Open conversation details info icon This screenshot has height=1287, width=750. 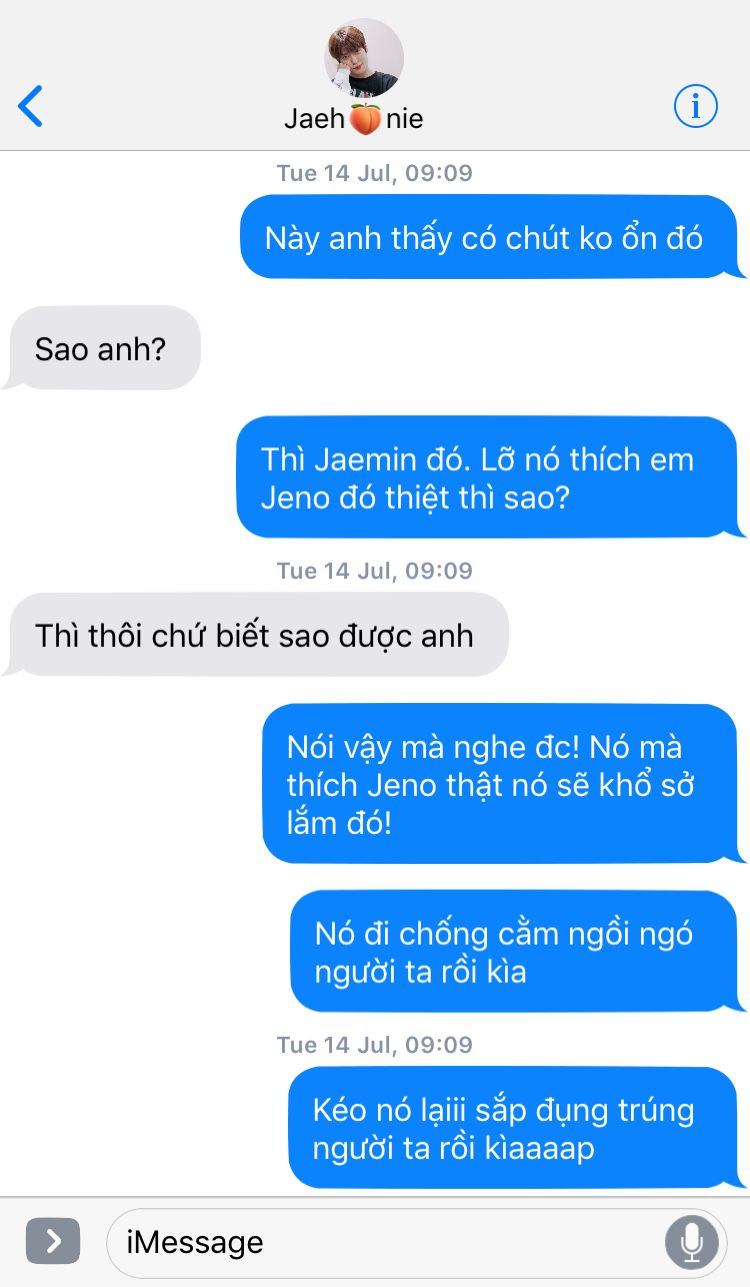(x=695, y=105)
